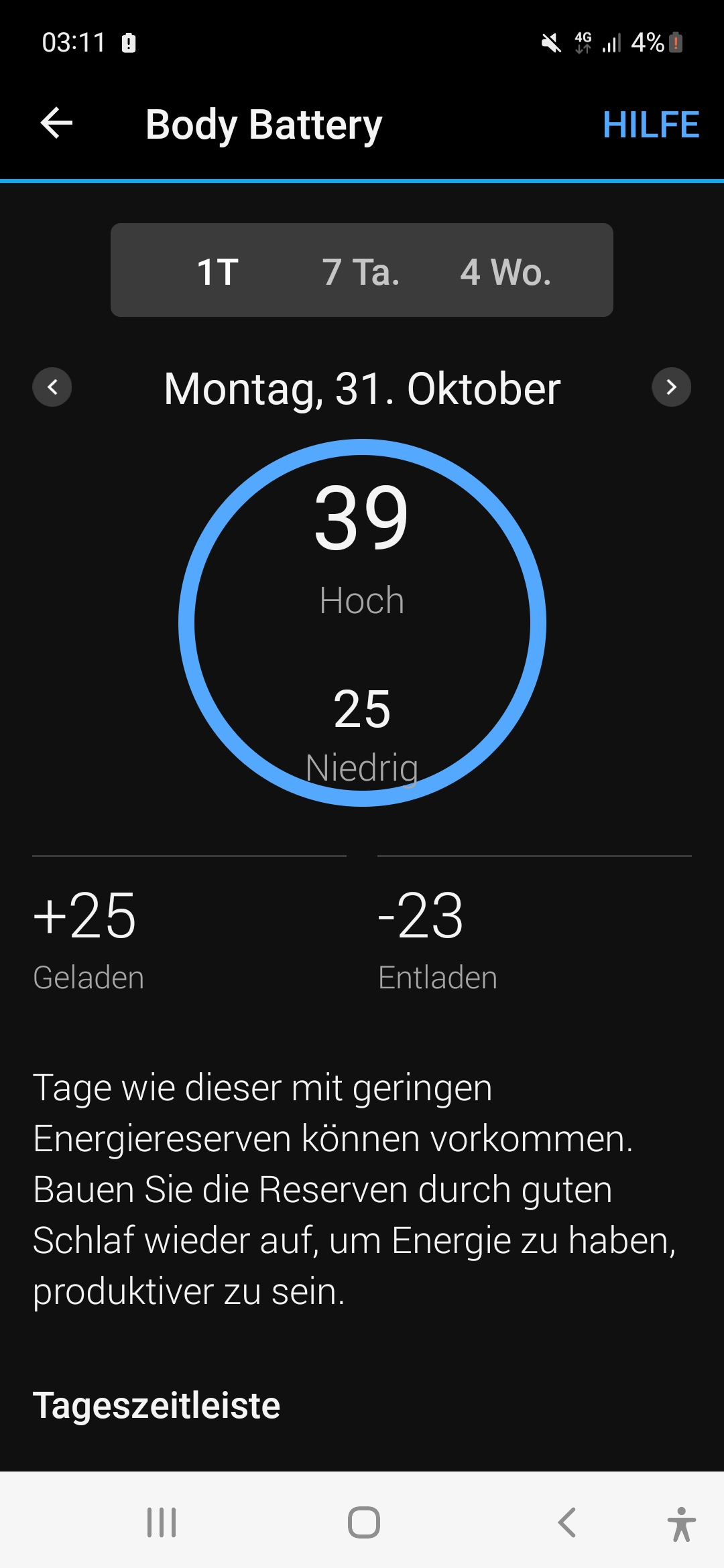
Task: Open the HILFE help page
Action: (x=650, y=125)
